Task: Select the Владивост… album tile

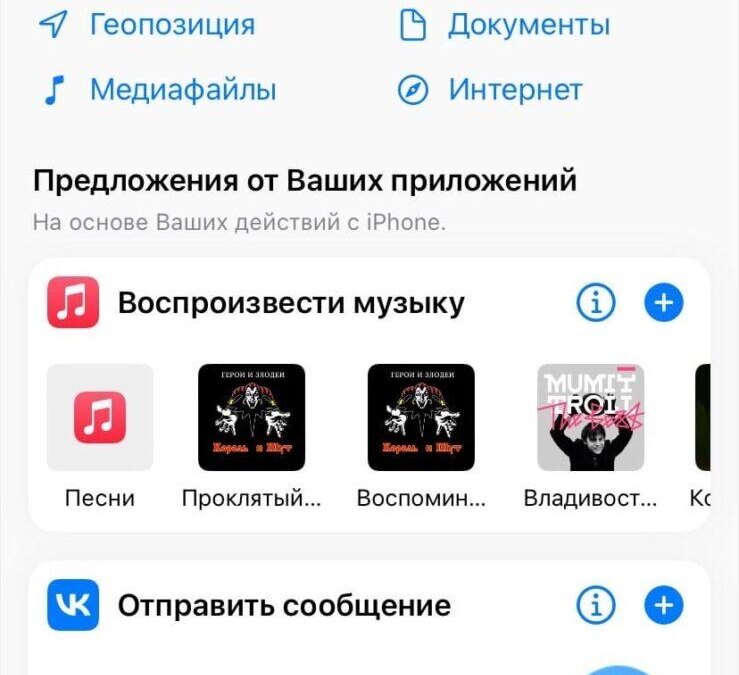Action: pyautogui.click(x=591, y=417)
